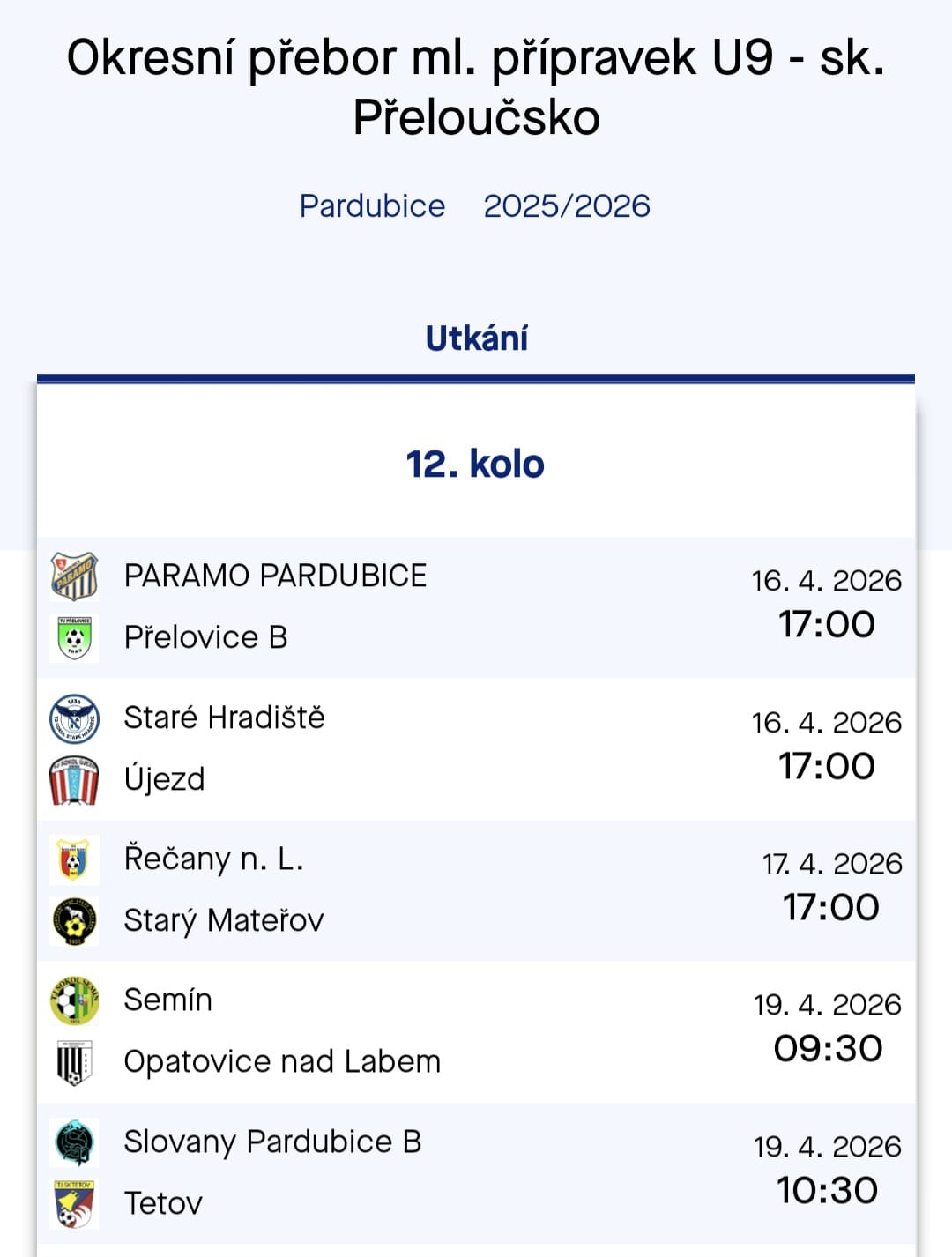Image resolution: width=952 pixels, height=1257 pixels.
Task: Click the Řečany n. L. club badge
Action: point(74,858)
